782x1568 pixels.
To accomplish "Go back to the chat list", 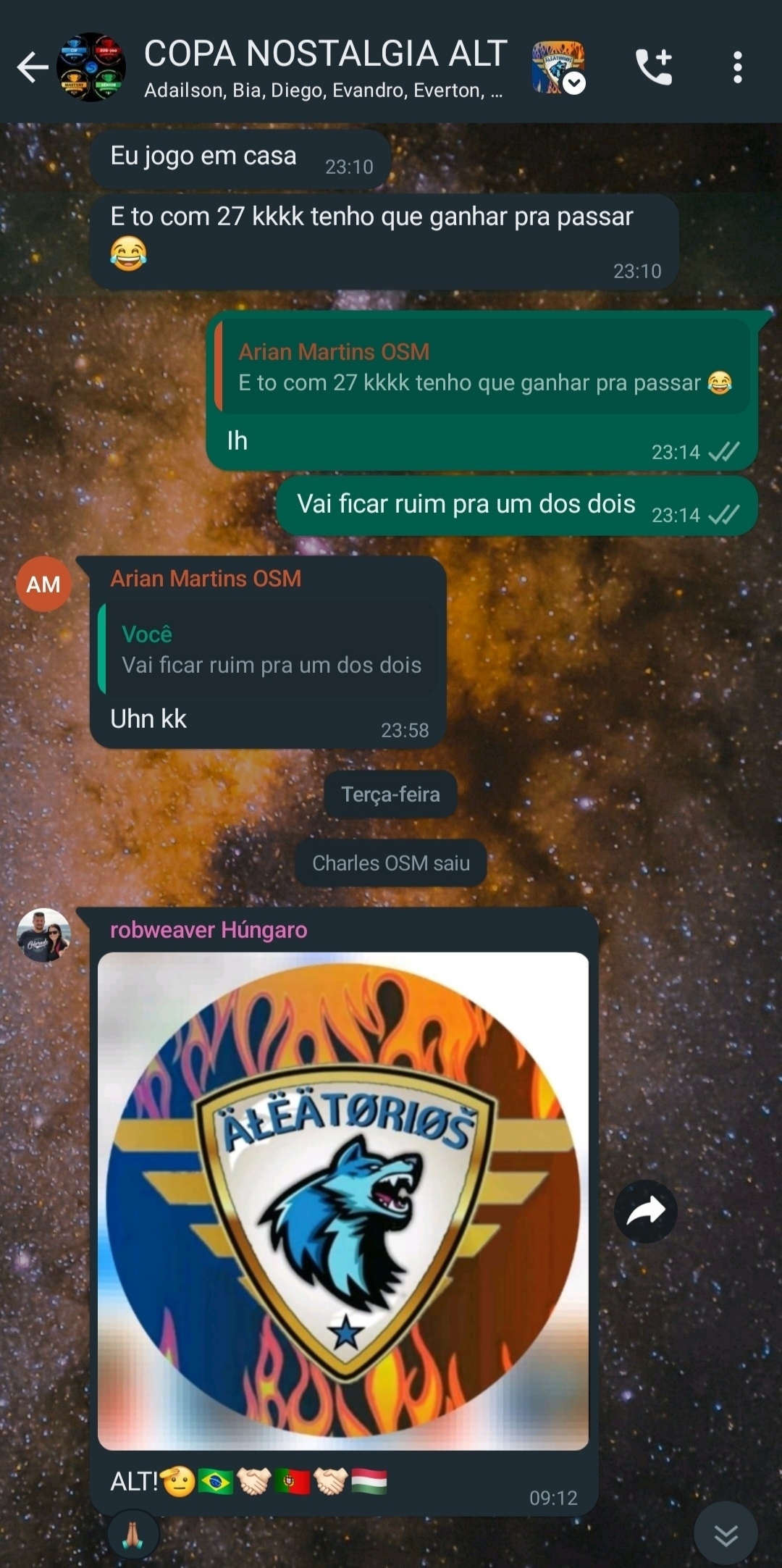I will (x=32, y=67).
